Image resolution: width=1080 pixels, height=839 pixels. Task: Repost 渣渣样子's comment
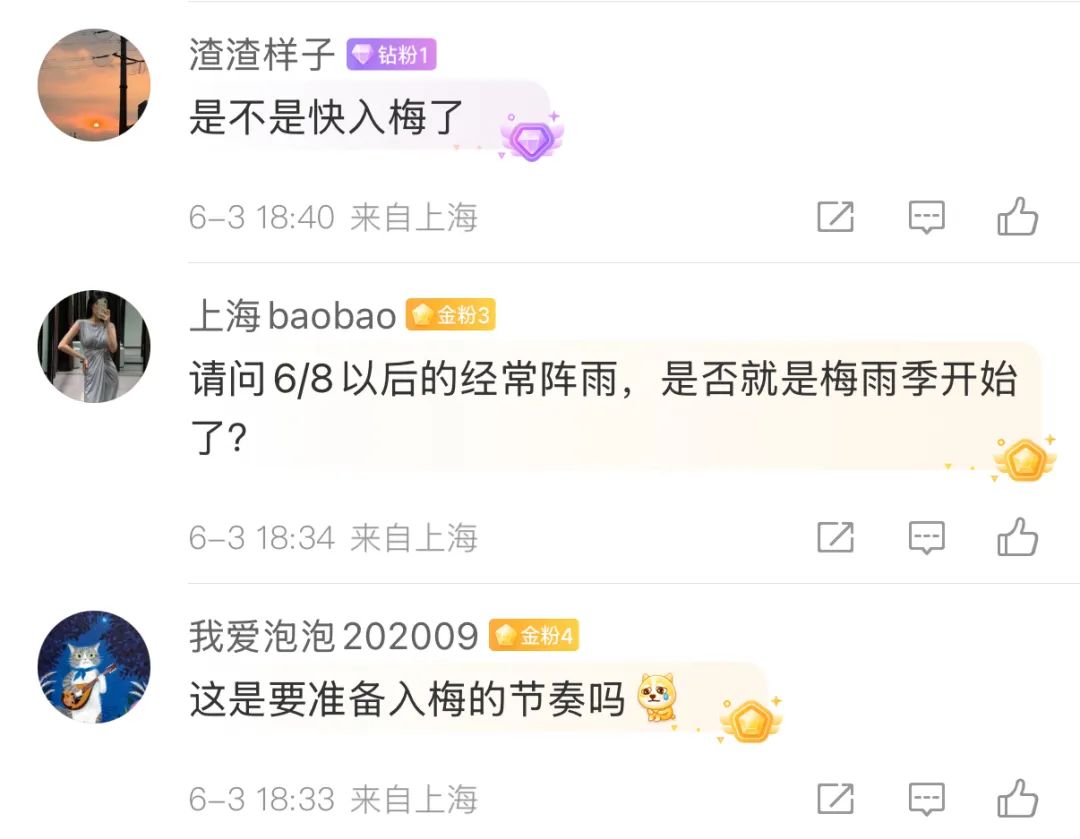(x=835, y=217)
